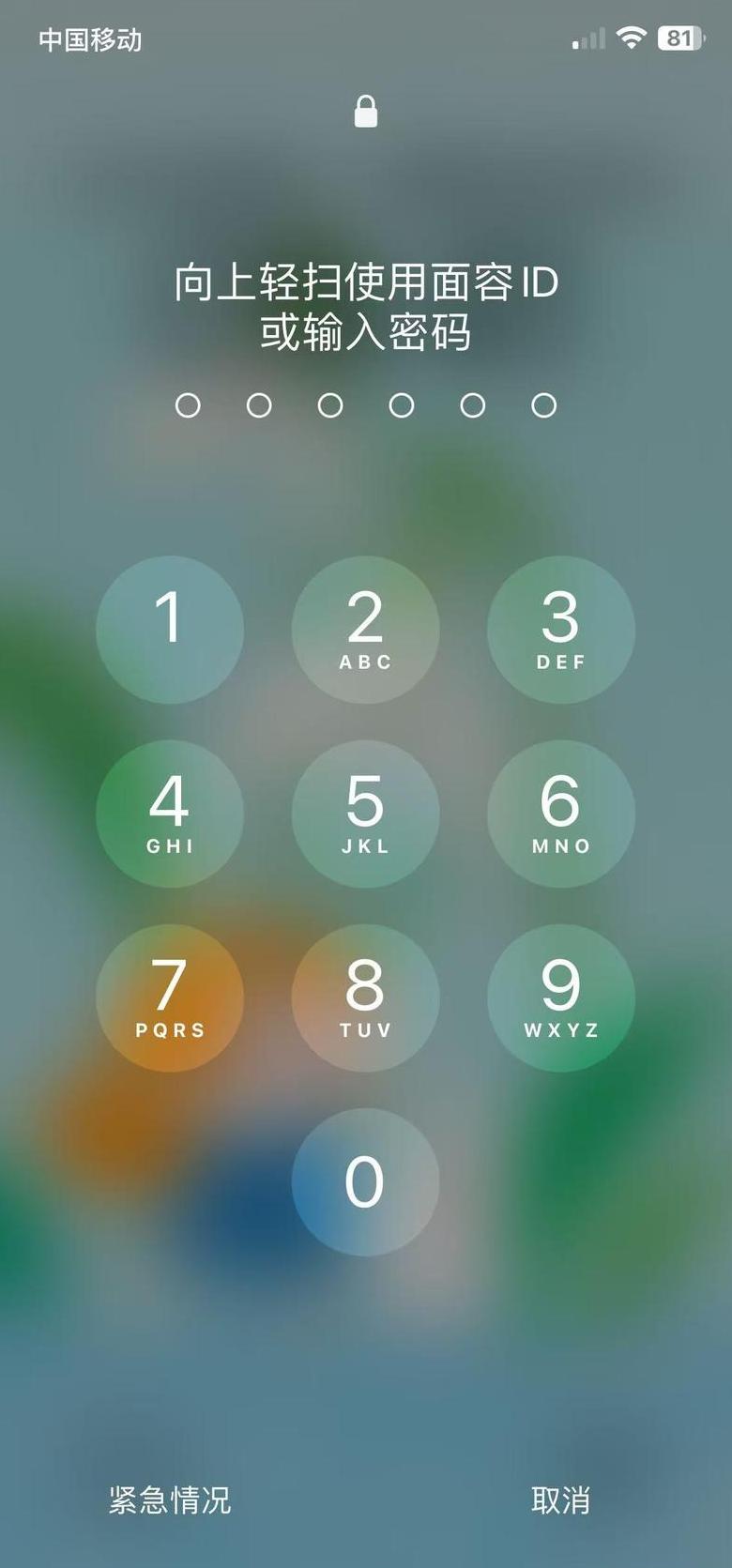This screenshot has height=1568, width=732.
Task: Enter digit 6 MNO
Action: click(560, 814)
